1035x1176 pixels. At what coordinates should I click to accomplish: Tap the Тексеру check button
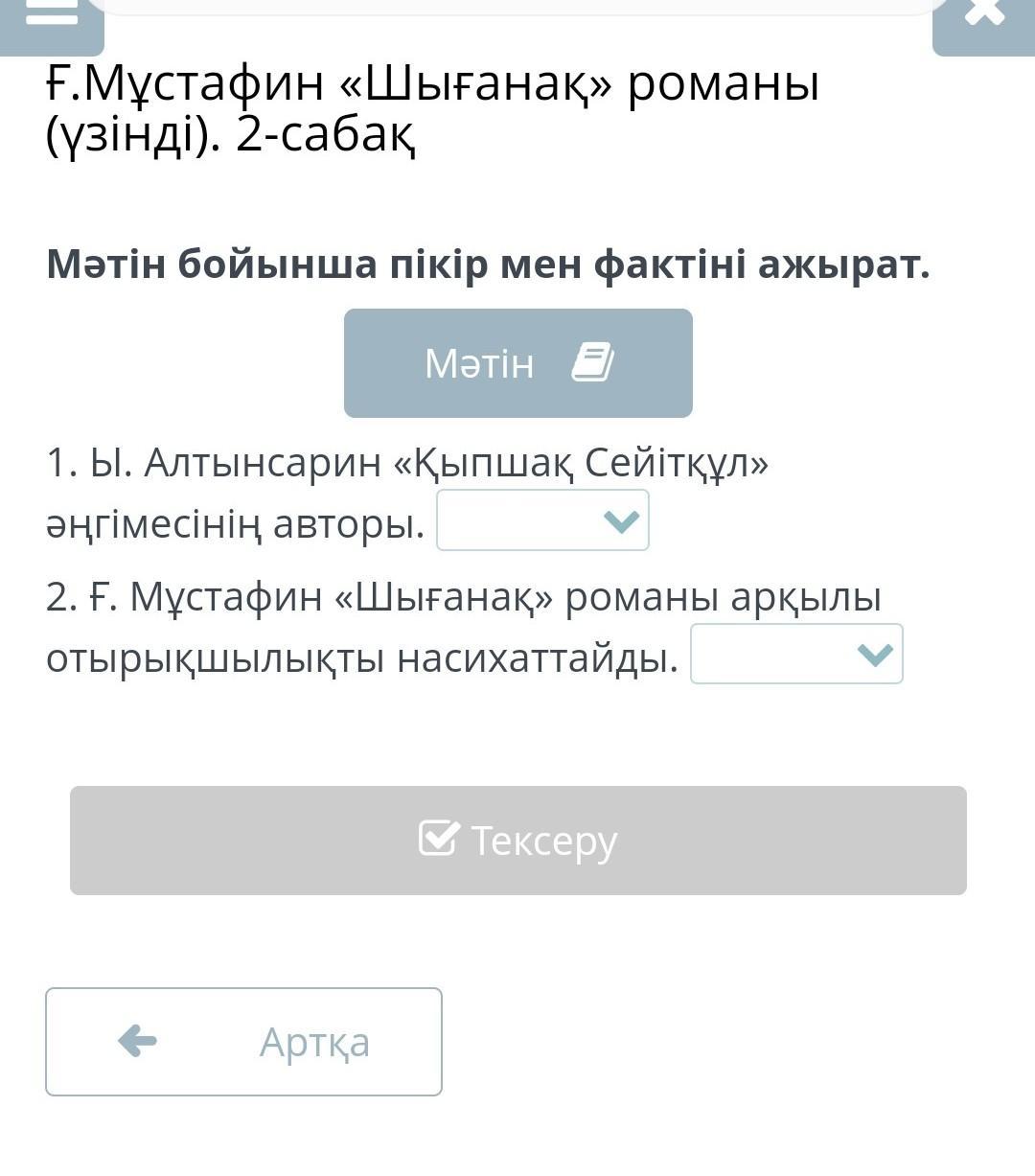pos(517,841)
